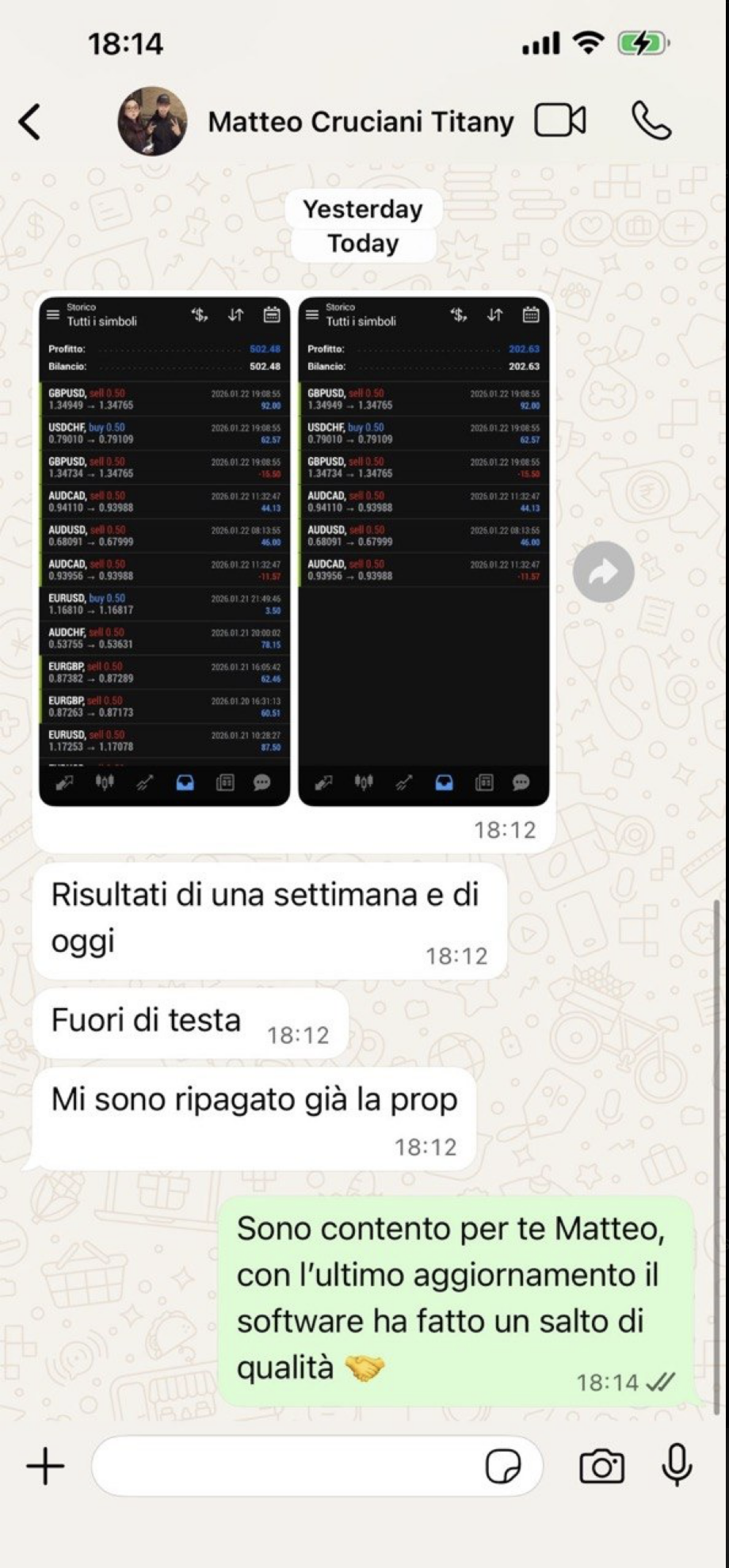Viewport: 729px width, 1568px height.
Task: Tap the camera icon next to the message bar
Action: (601, 1465)
